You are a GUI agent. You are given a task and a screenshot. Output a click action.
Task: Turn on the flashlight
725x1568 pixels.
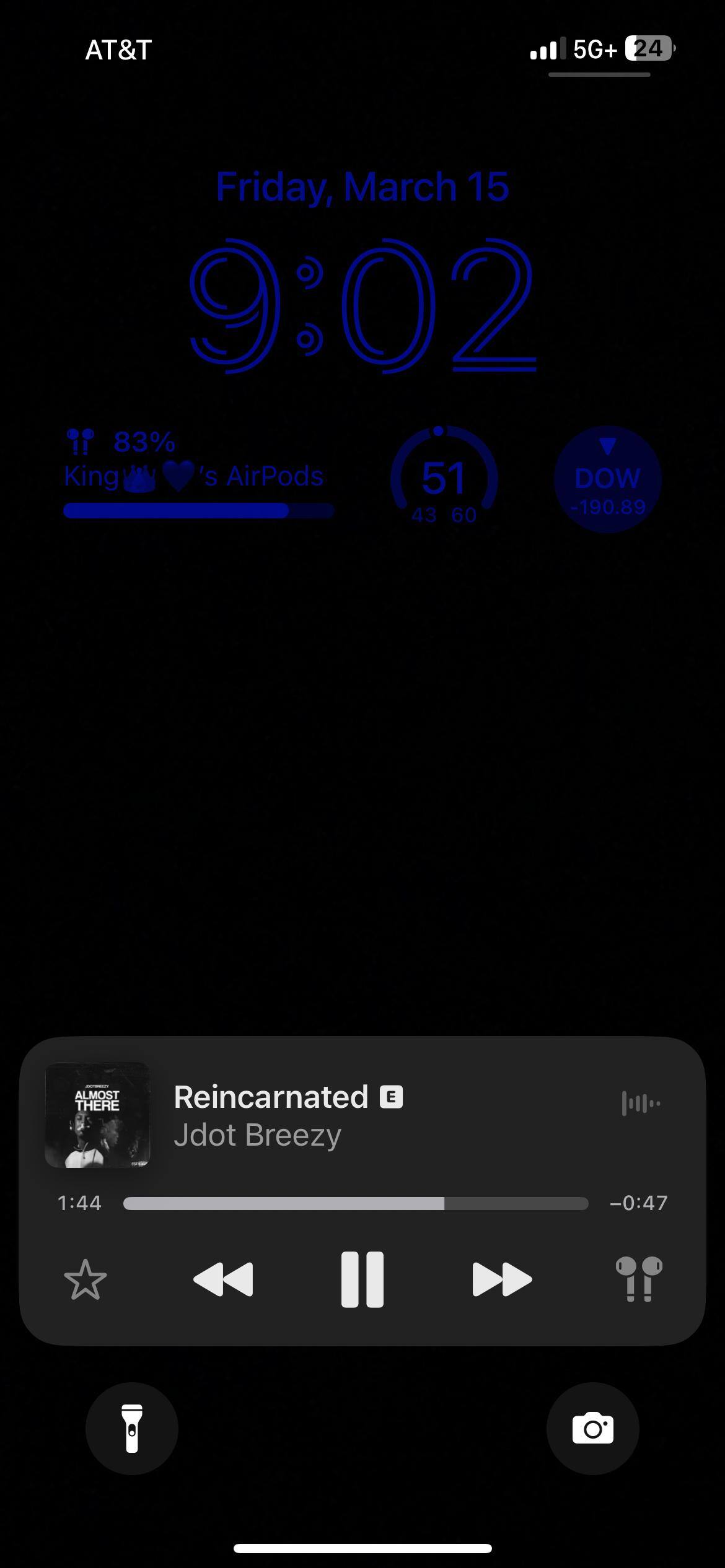click(132, 1429)
